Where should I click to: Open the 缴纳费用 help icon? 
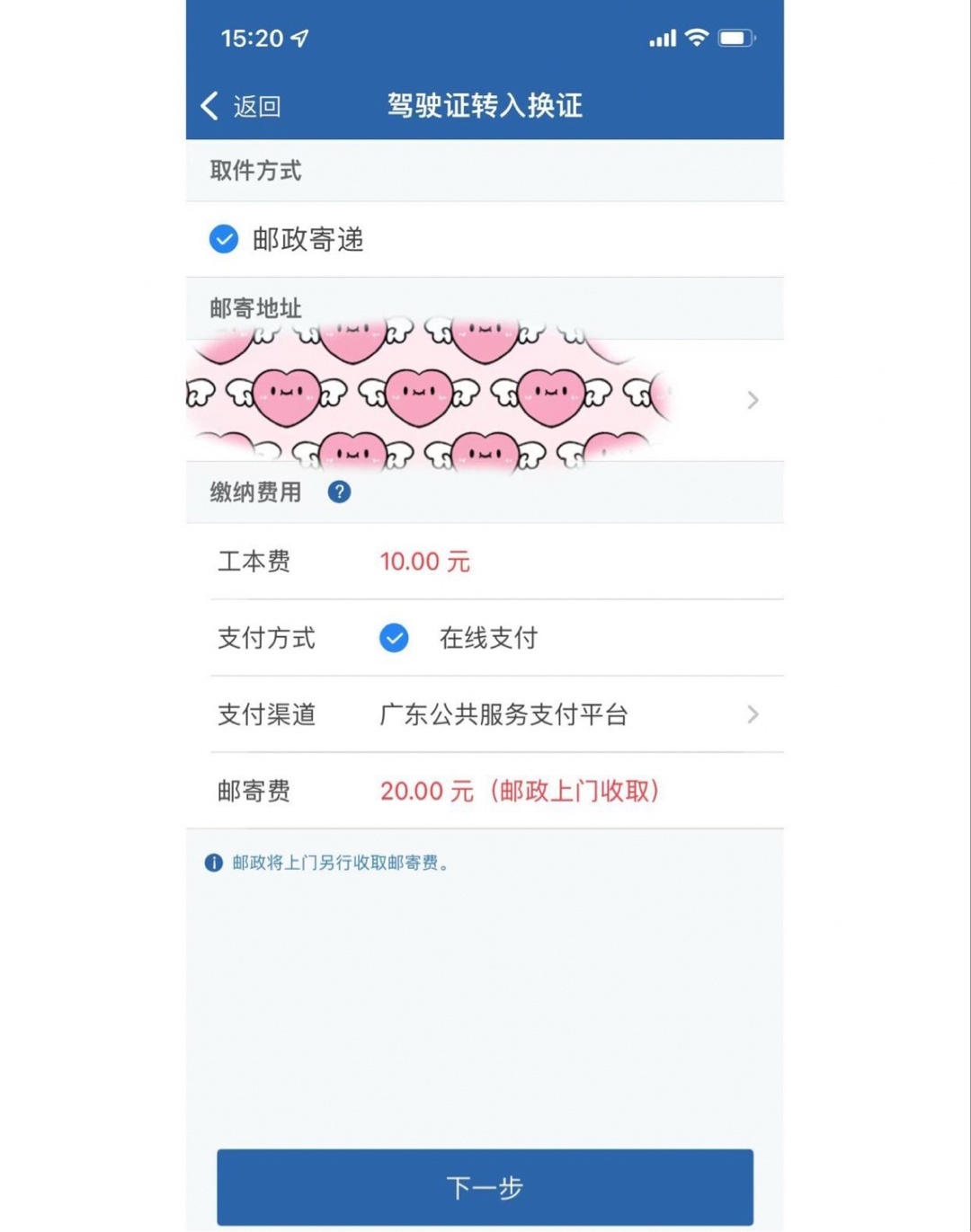click(x=339, y=492)
